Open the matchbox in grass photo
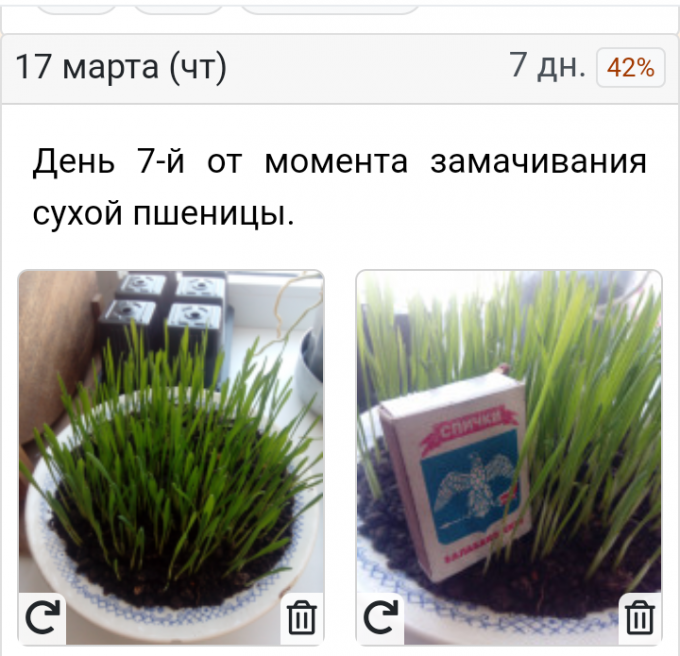Screen dimensions: 680x656 [509, 440]
